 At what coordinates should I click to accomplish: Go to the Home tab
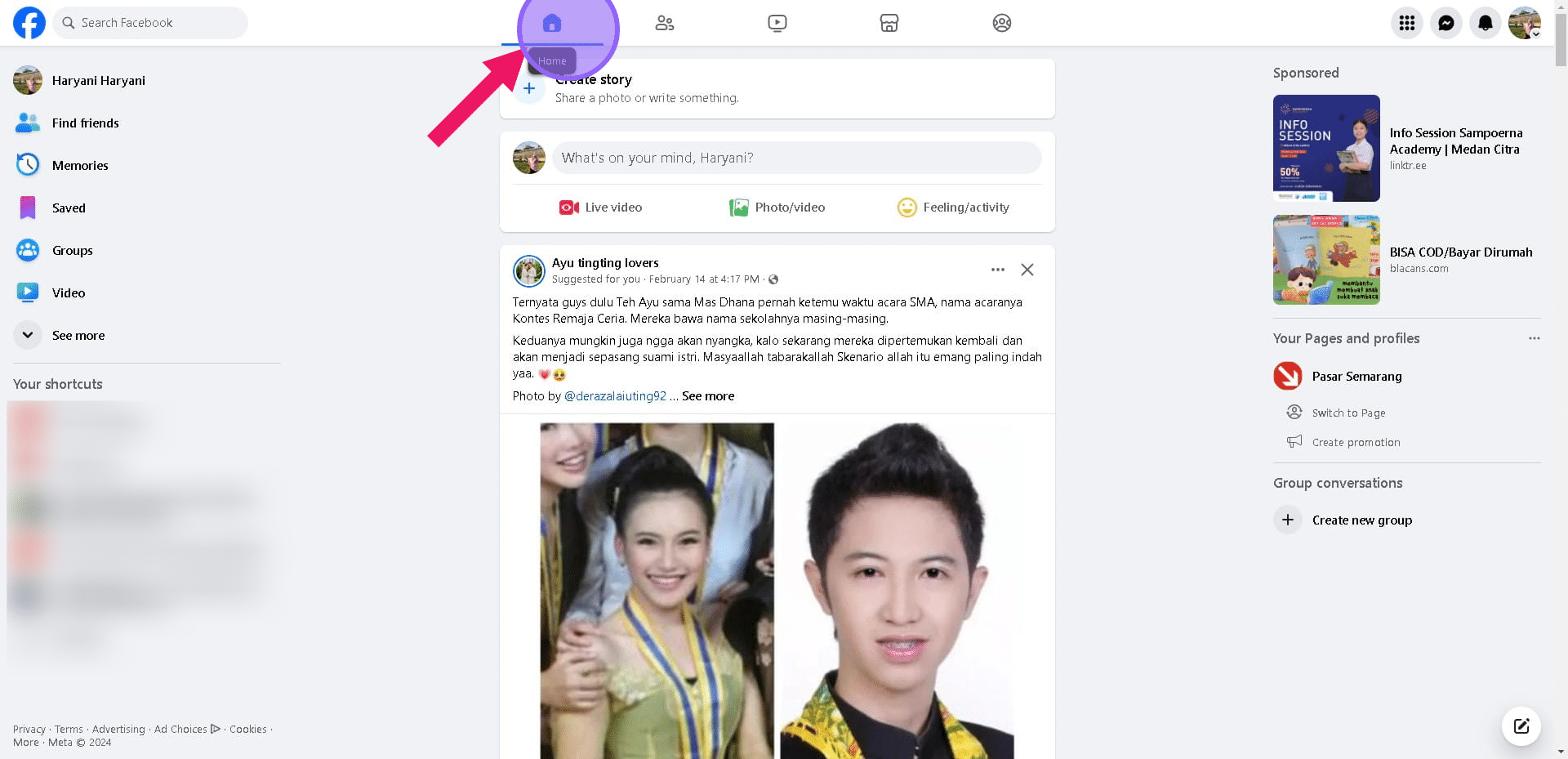click(552, 23)
